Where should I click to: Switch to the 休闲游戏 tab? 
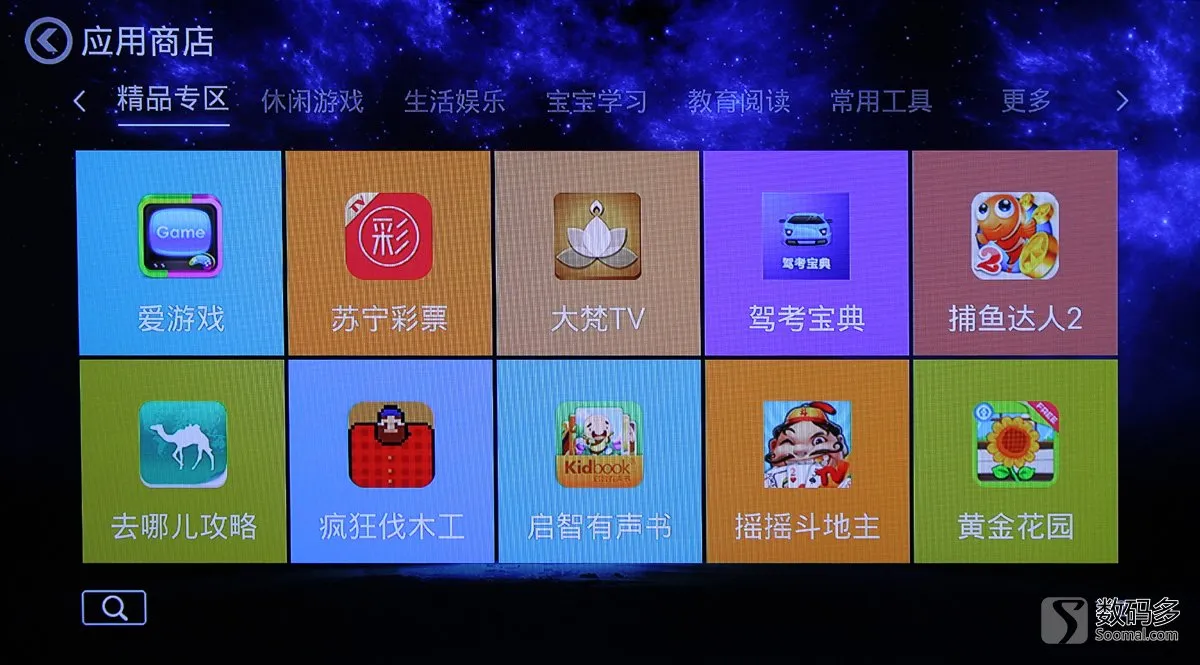(312, 101)
